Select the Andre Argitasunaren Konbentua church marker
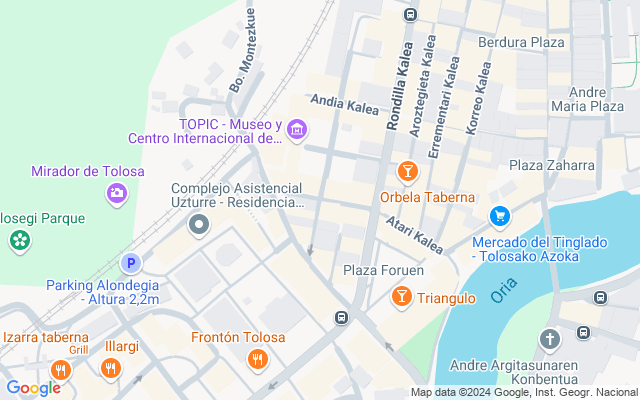The height and width of the screenshot is (400, 640). pos(549,340)
